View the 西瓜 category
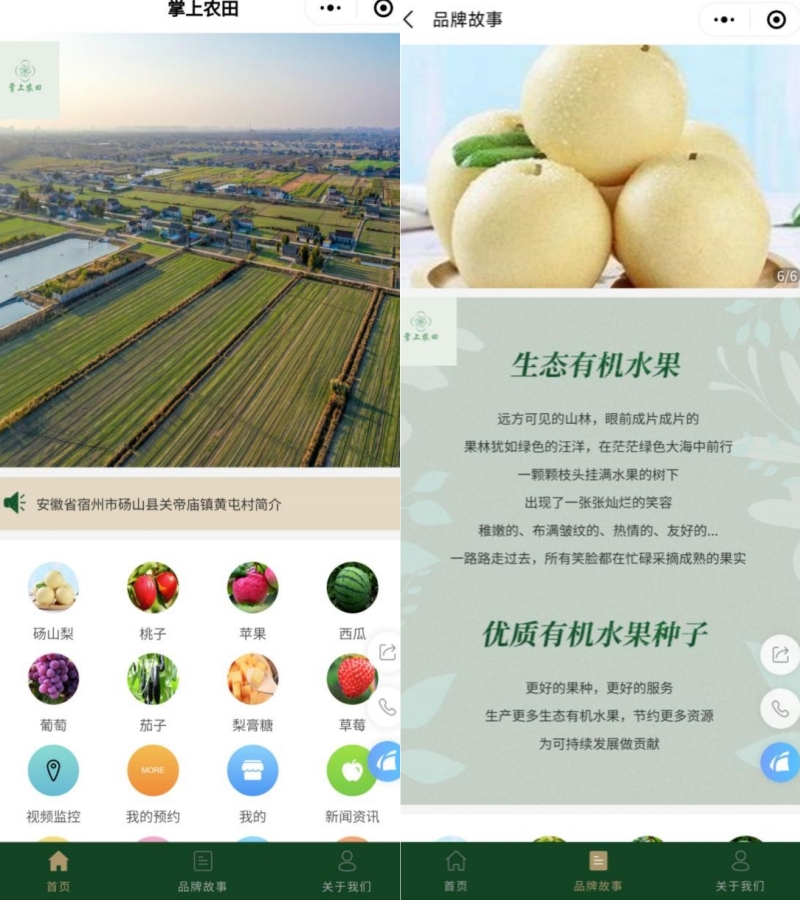 point(352,588)
